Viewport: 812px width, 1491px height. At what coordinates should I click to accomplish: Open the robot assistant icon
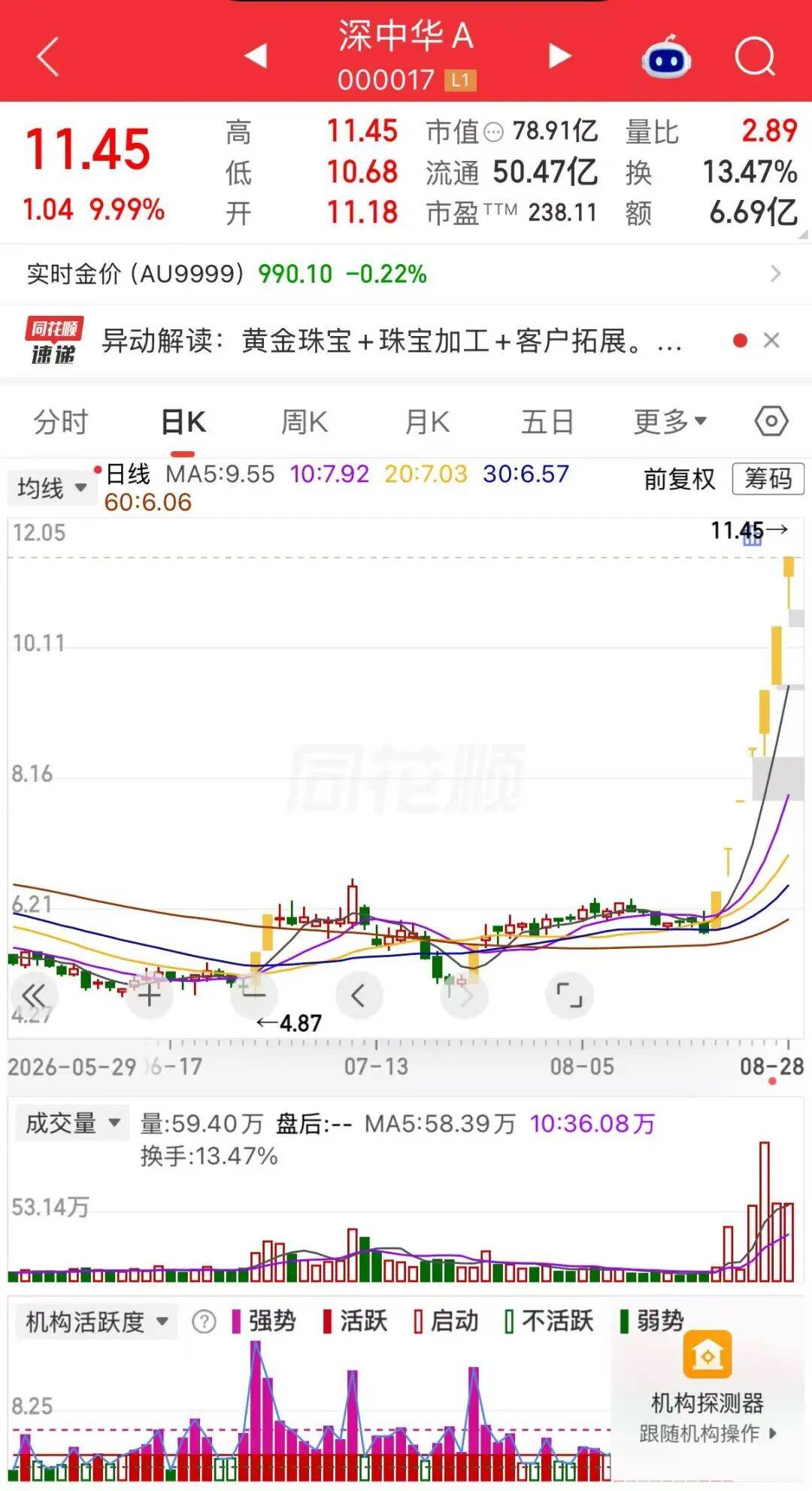click(666, 56)
